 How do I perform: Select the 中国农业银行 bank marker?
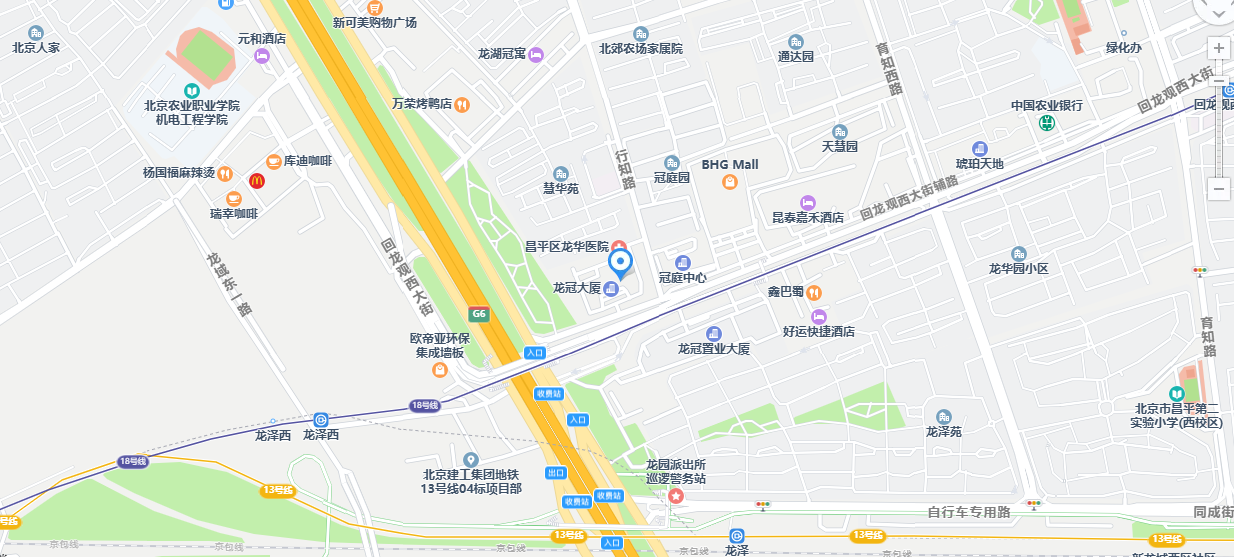click(1046, 123)
